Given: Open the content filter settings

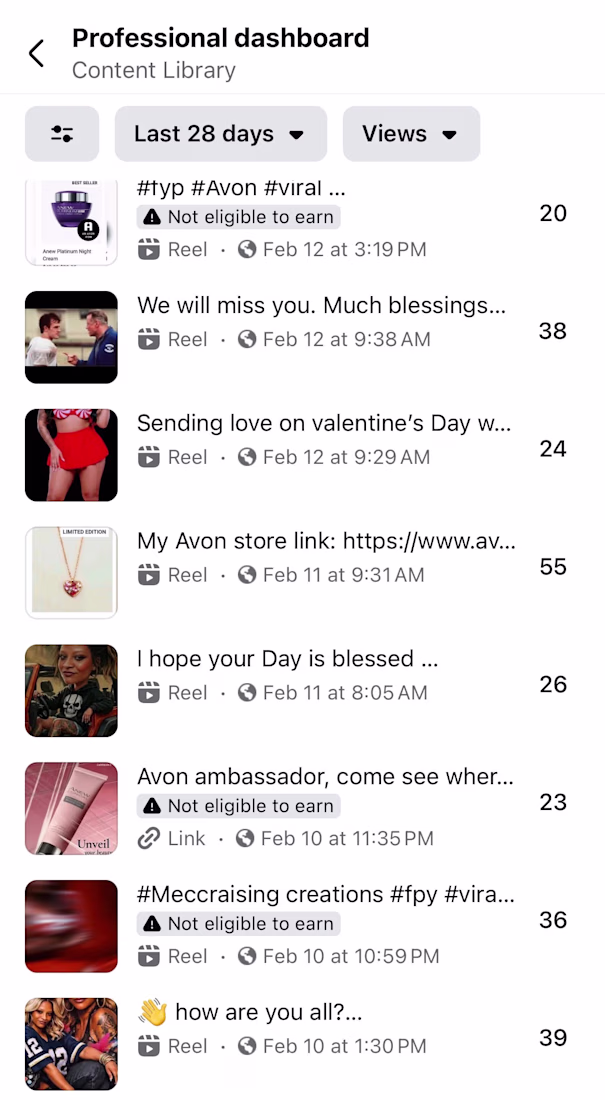Looking at the screenshot, I should (62, 134).
